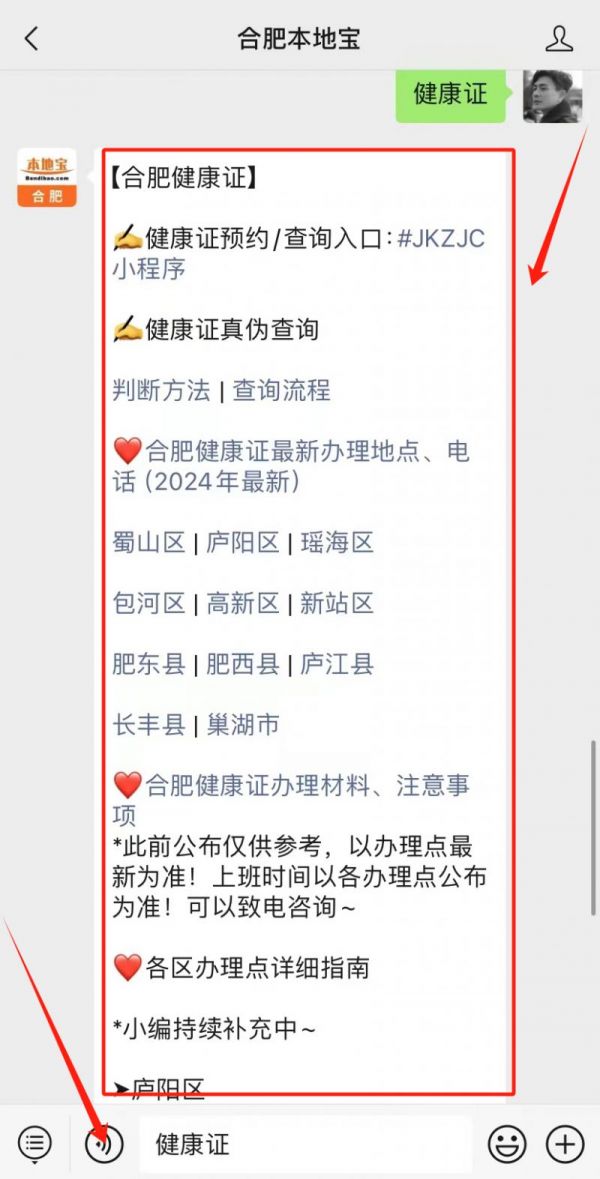The width and height of the screenshot is (600, 1179).
Task: Select the 瑶海区 link
Action: tap(337, 543)
